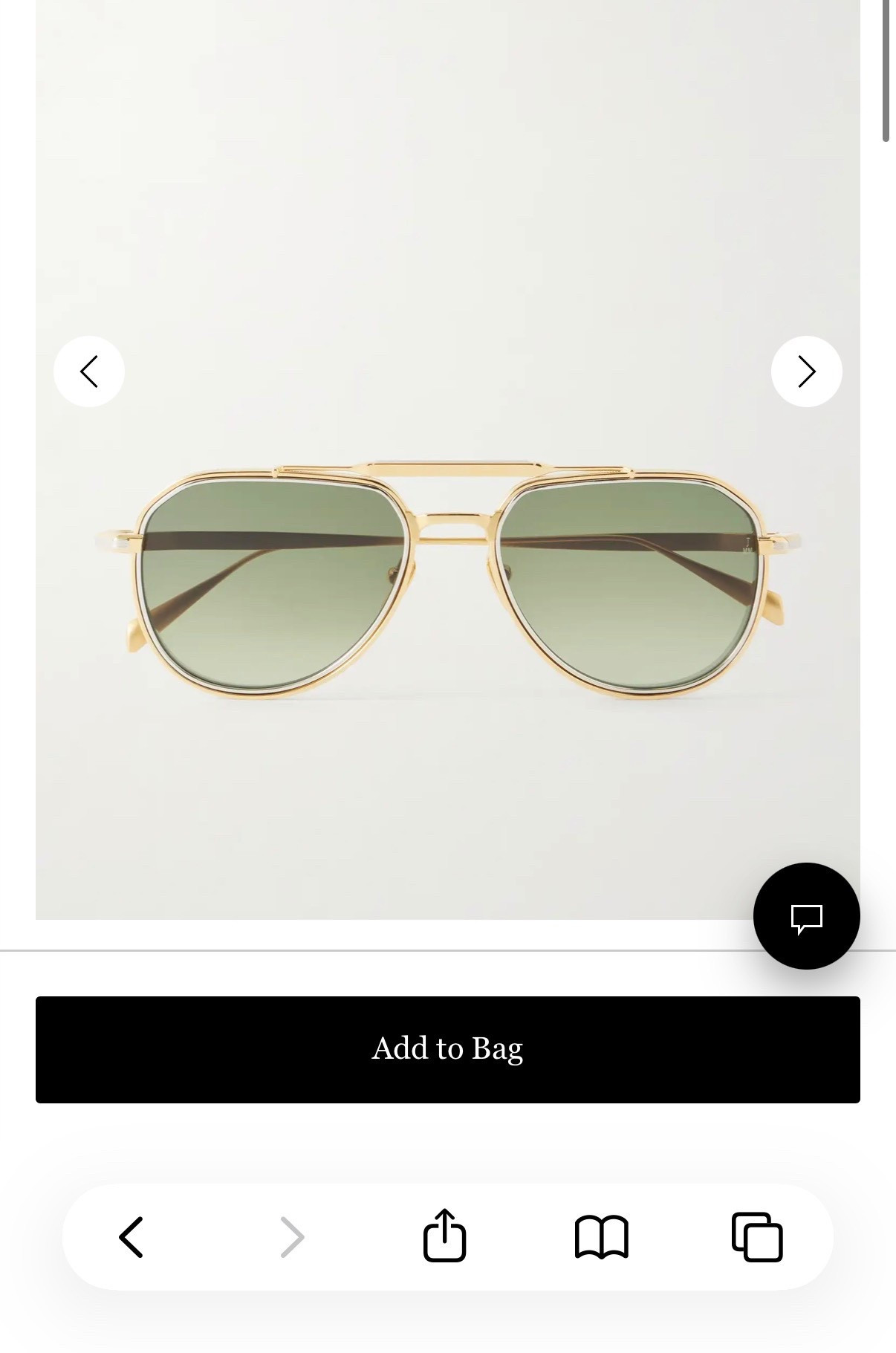
Task: Open the browser tabs overview
Action: coord(756,1237)
